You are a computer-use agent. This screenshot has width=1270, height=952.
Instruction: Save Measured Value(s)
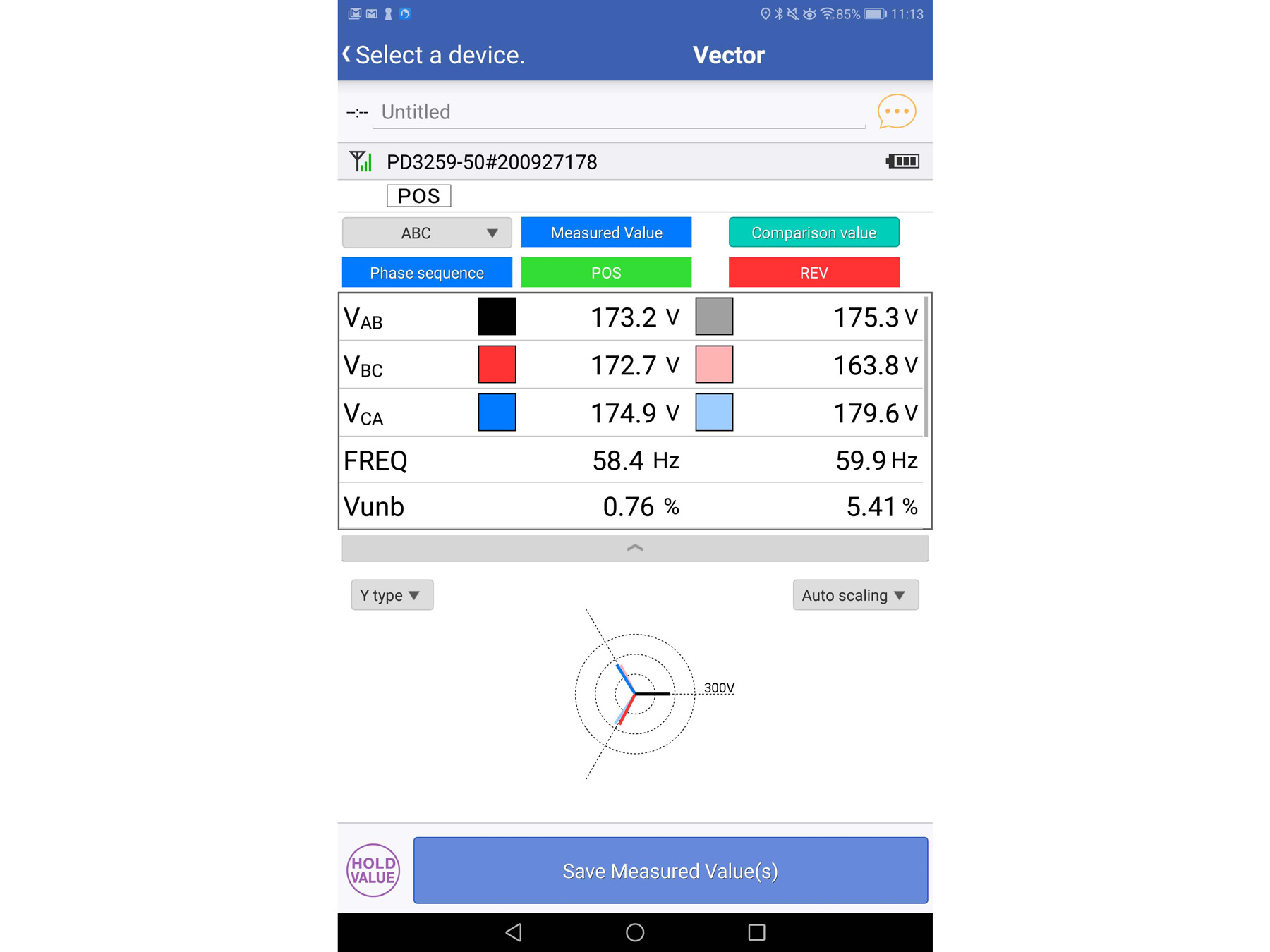(x=670, y=870)
